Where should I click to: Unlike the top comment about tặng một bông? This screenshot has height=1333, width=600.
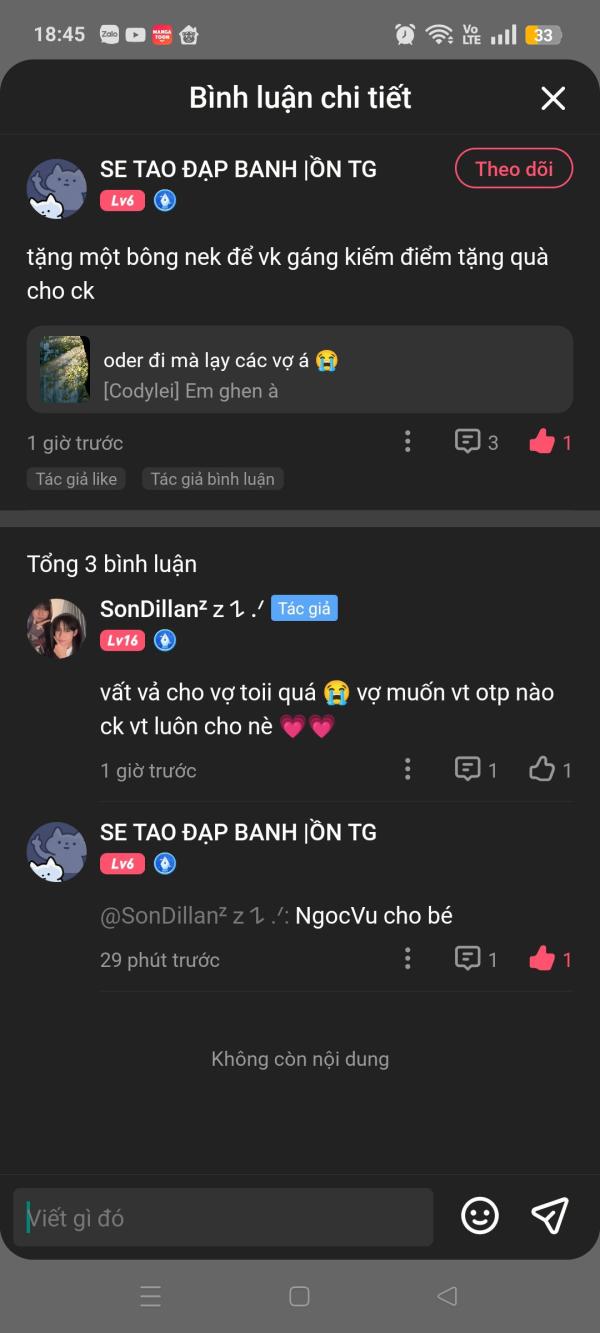pyautogui.click(x=543, y=442)
